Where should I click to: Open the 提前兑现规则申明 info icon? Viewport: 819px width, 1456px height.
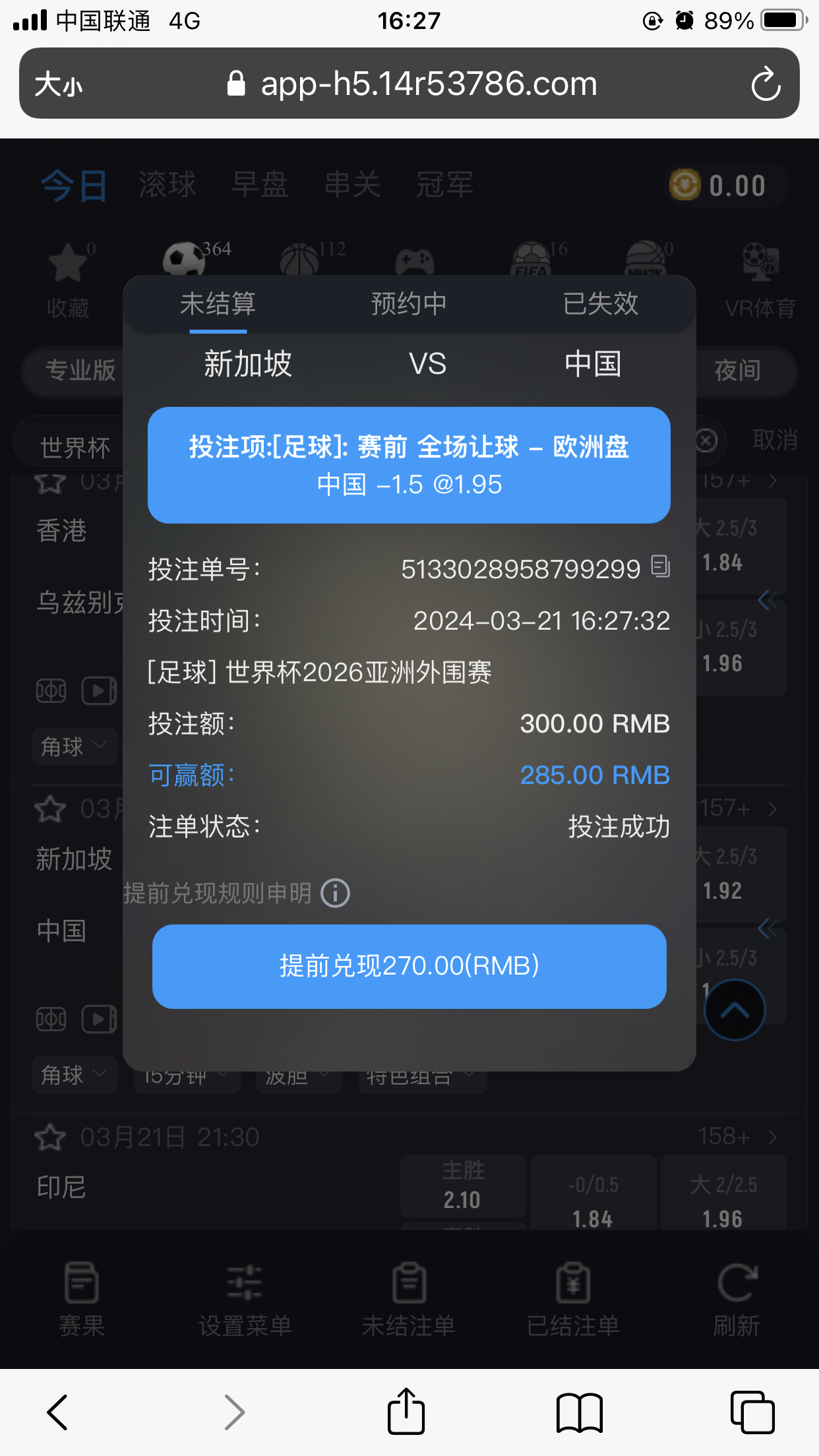coord(335,894)
